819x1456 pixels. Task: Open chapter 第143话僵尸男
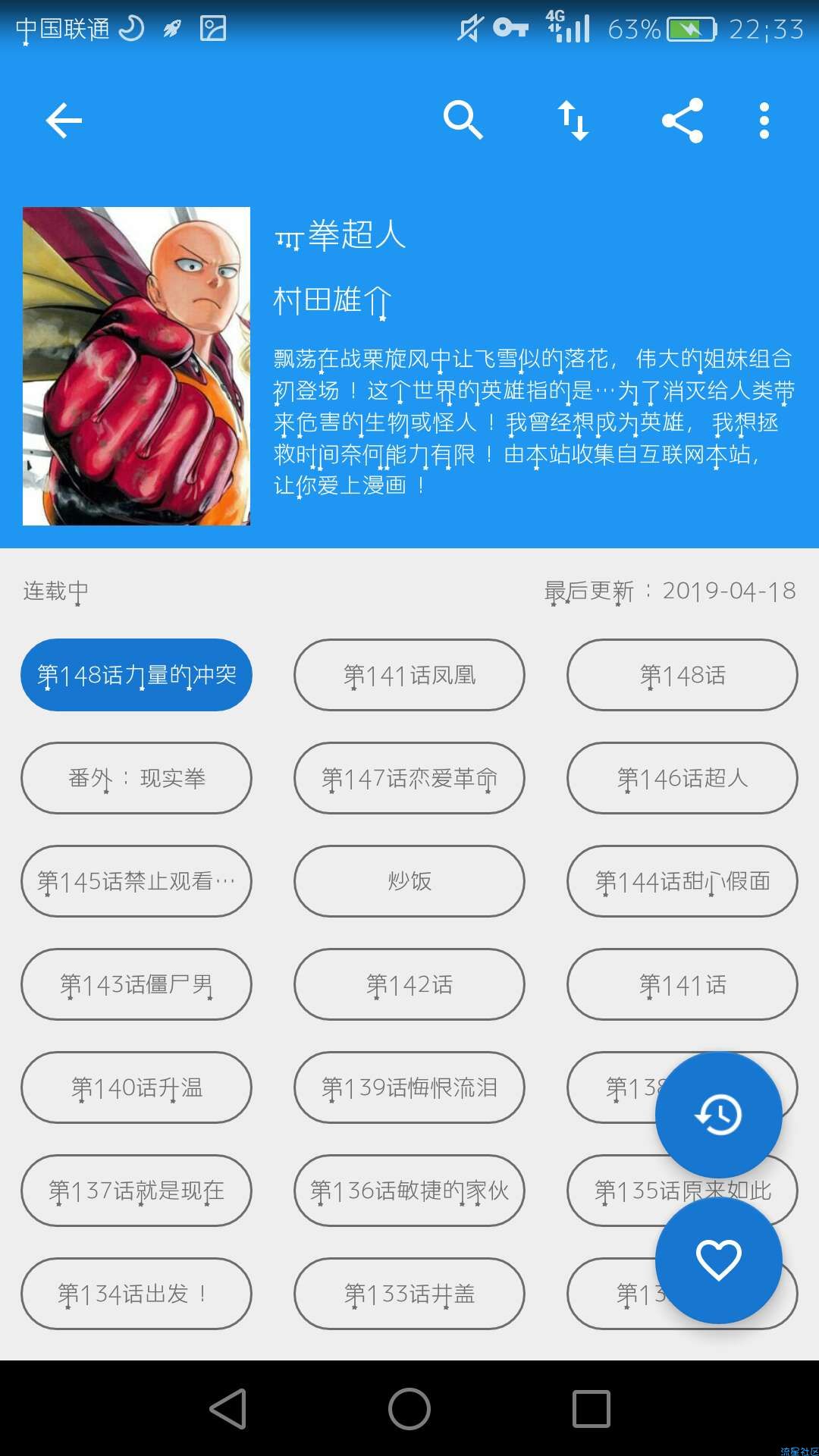136,984
